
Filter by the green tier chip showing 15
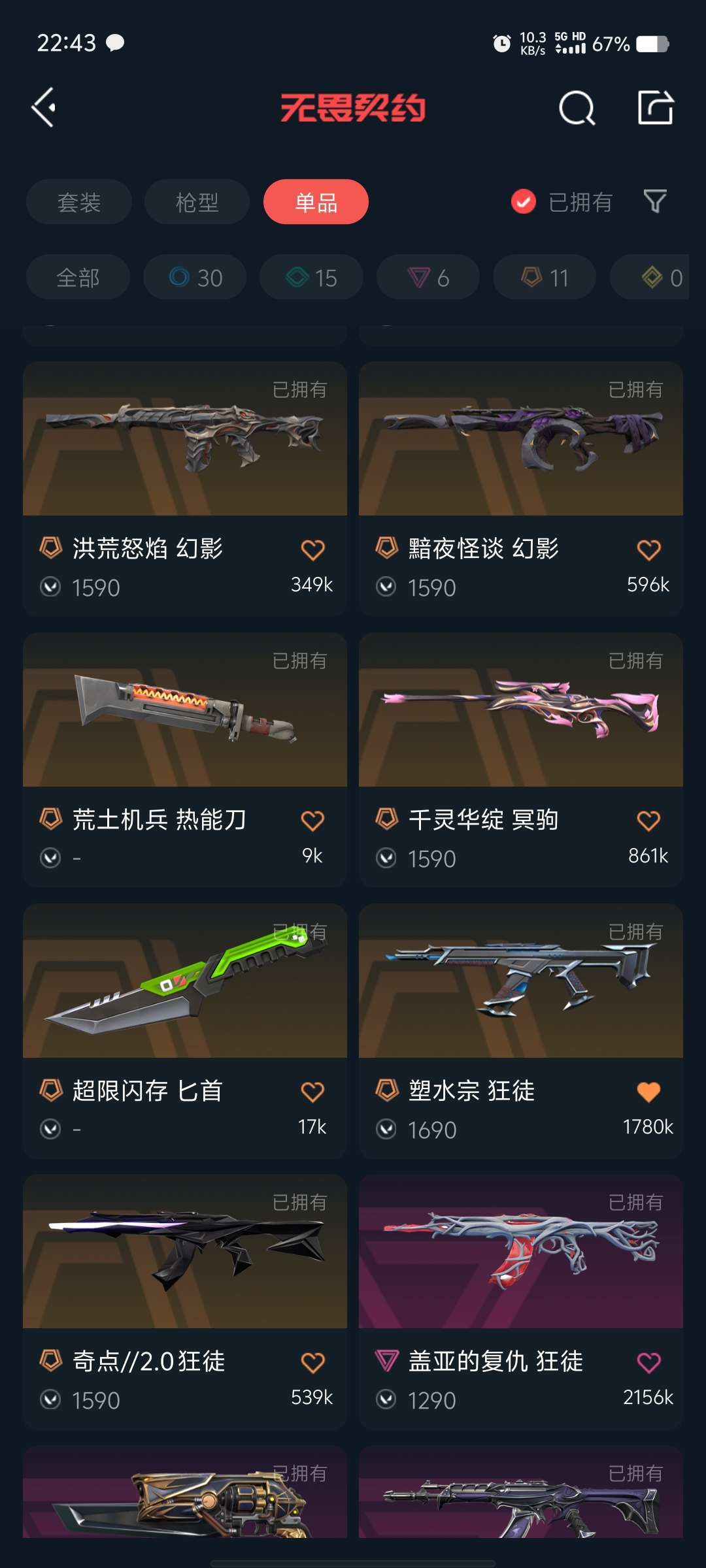pyautogui.click(x=312, y=278)
